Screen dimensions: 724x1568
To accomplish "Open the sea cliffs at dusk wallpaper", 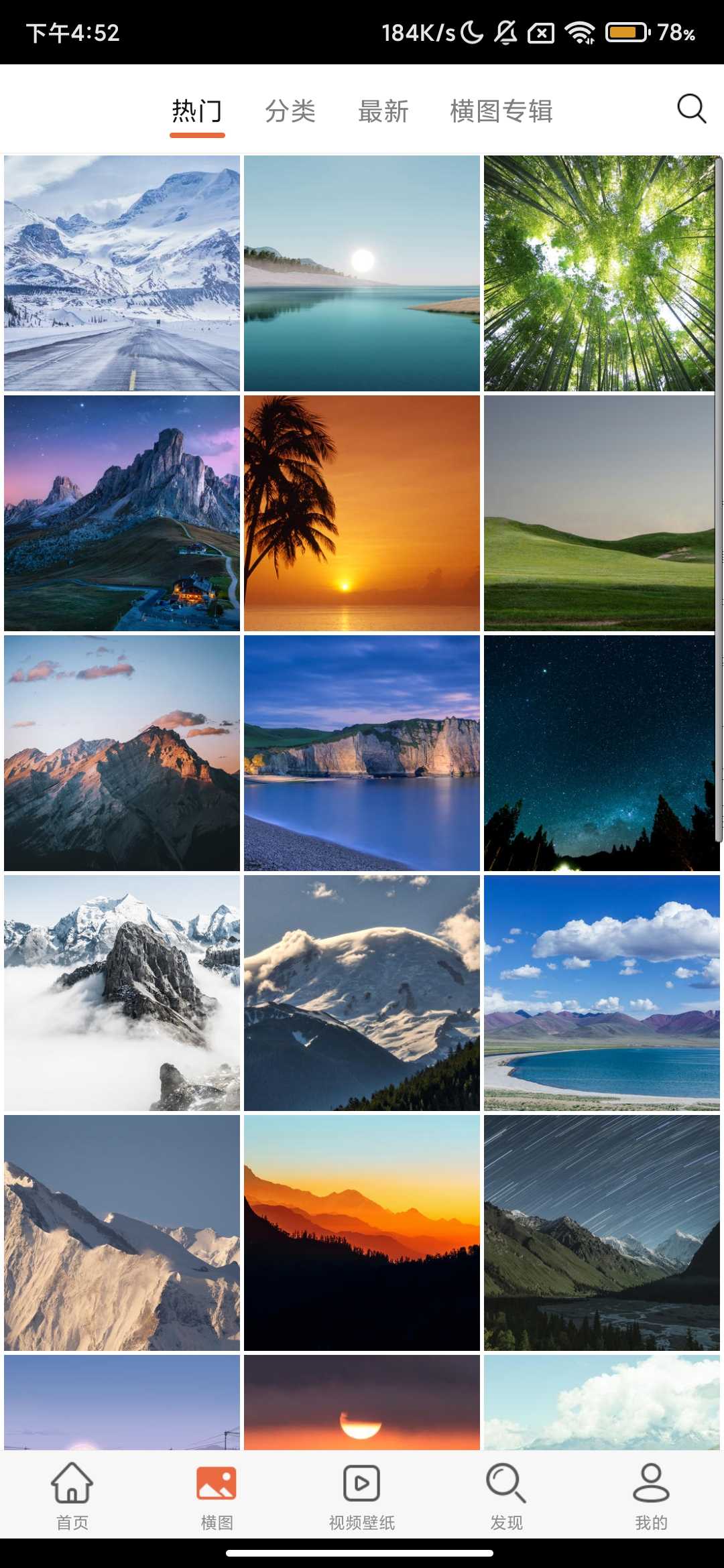I will pyautogui.click(x=362, y=753).
